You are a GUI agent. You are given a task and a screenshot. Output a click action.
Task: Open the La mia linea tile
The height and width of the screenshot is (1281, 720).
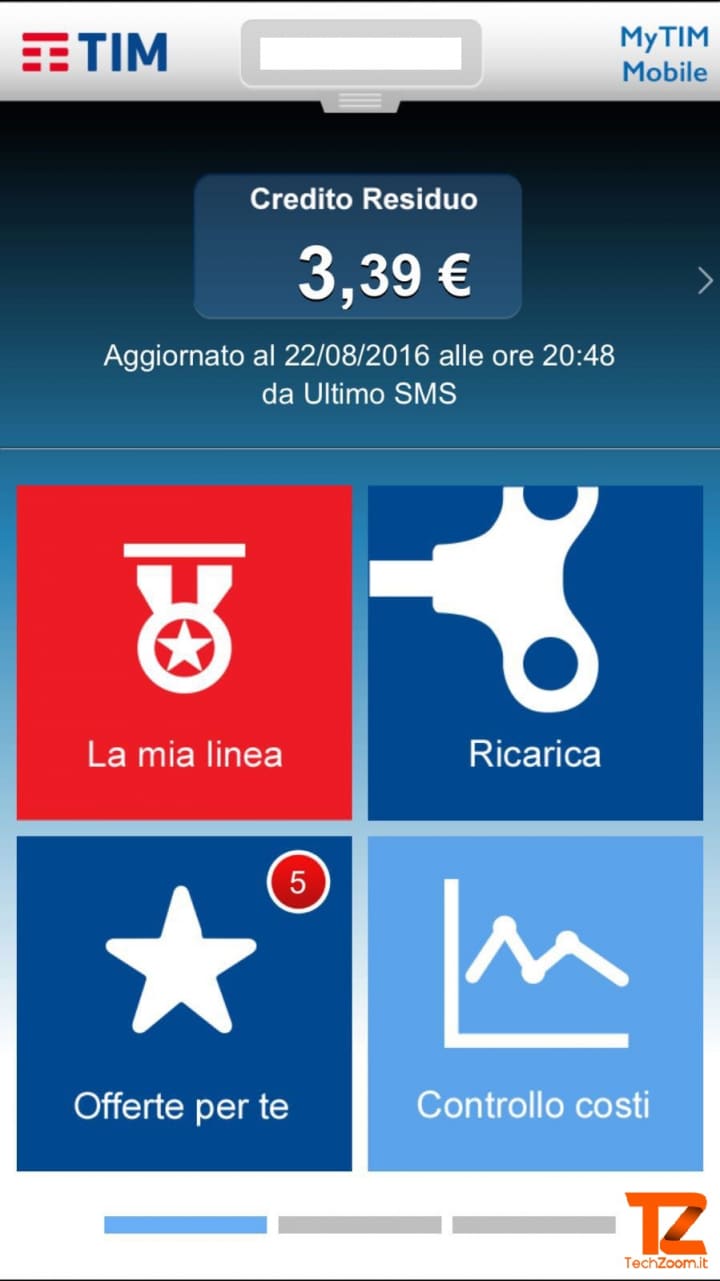tap(184, 652)
